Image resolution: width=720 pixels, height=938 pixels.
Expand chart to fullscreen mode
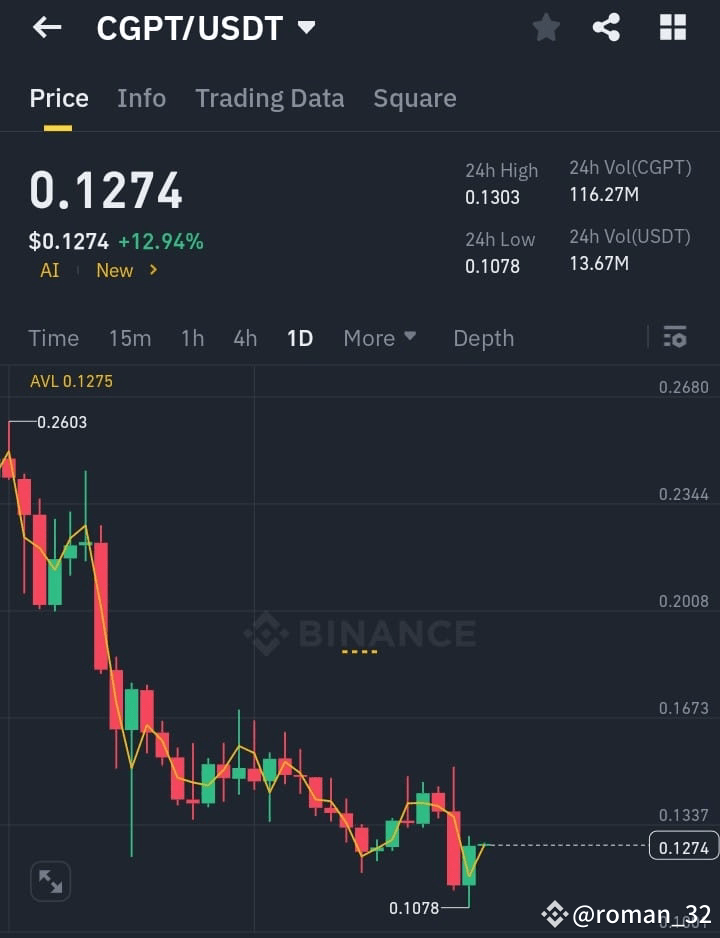pos(50,881)
